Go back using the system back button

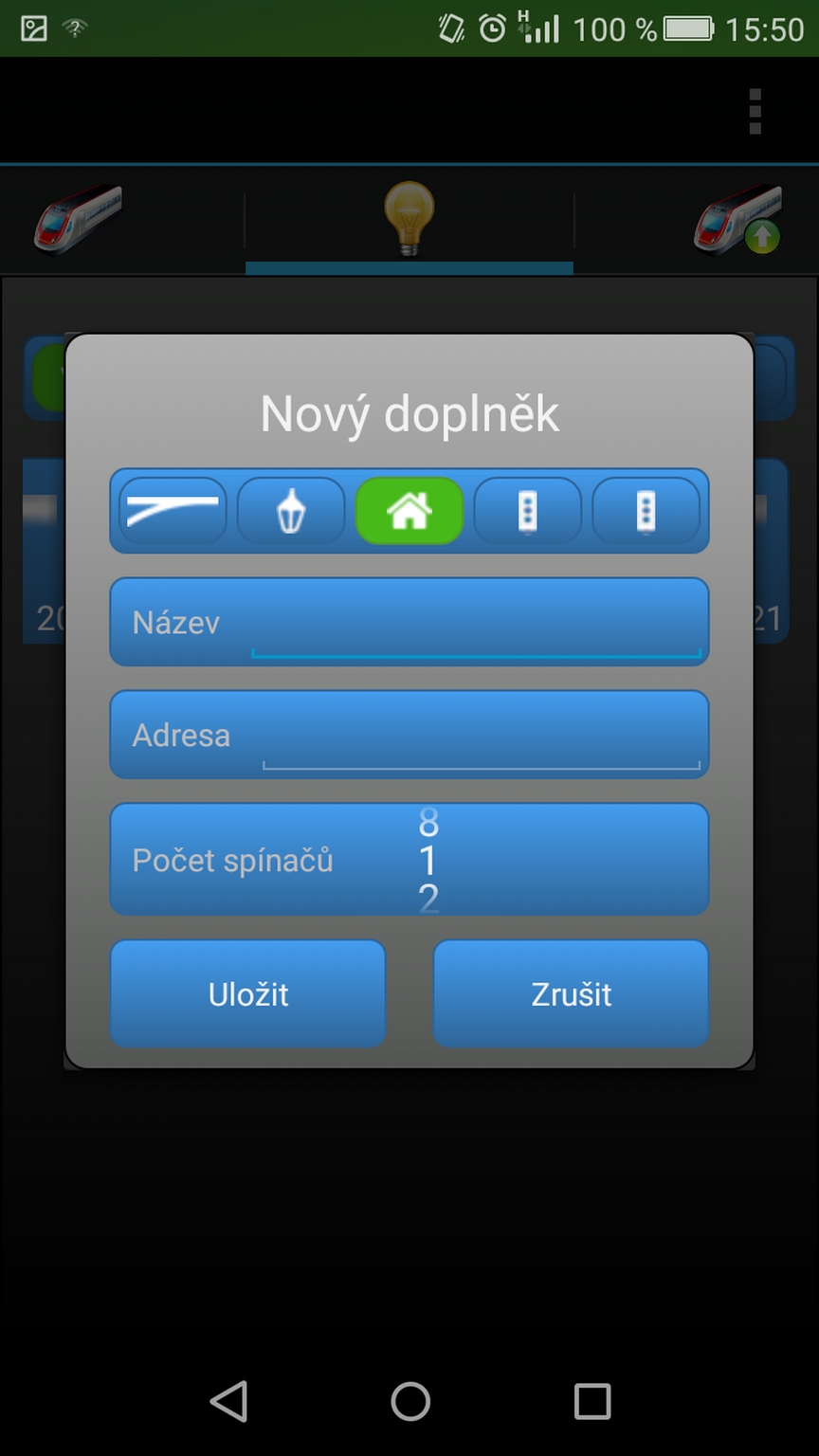click(x=228, y=1401)
